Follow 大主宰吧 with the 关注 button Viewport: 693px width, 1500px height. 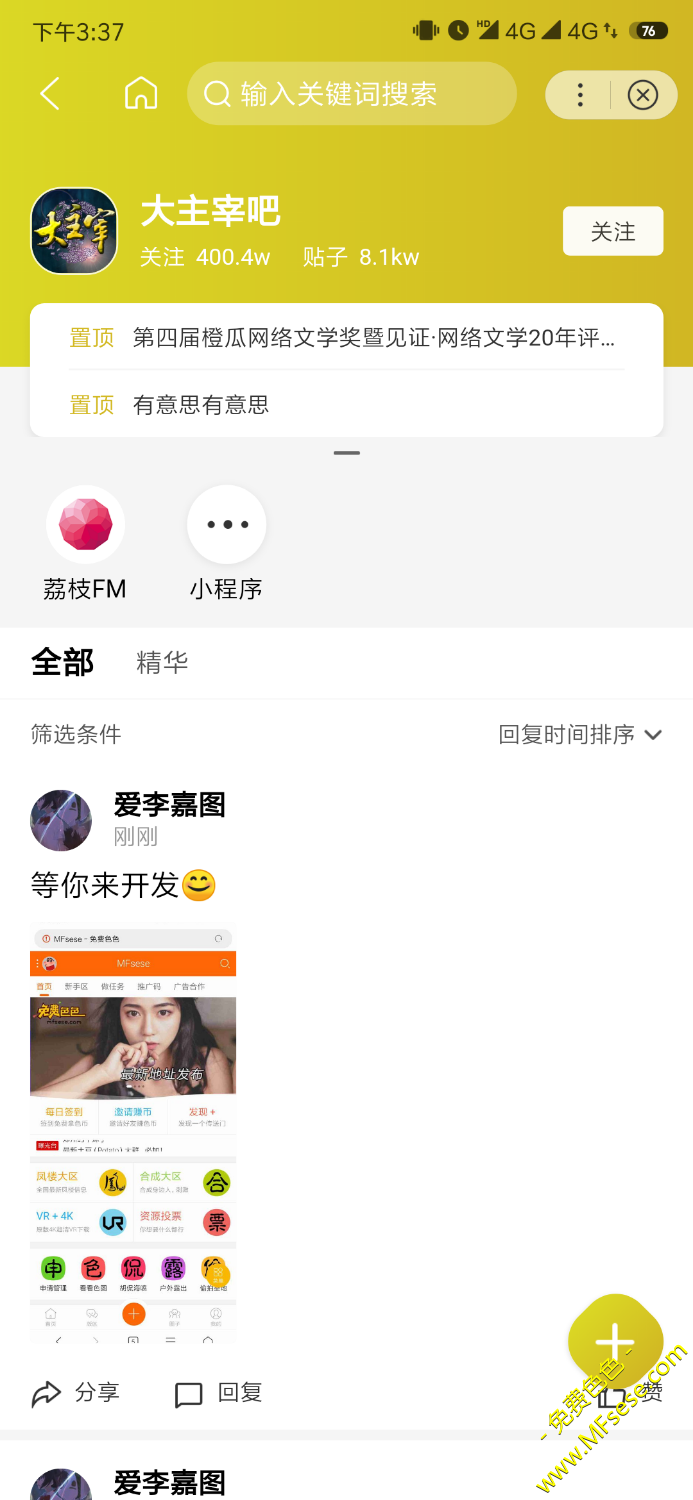[x=613, y=232]
